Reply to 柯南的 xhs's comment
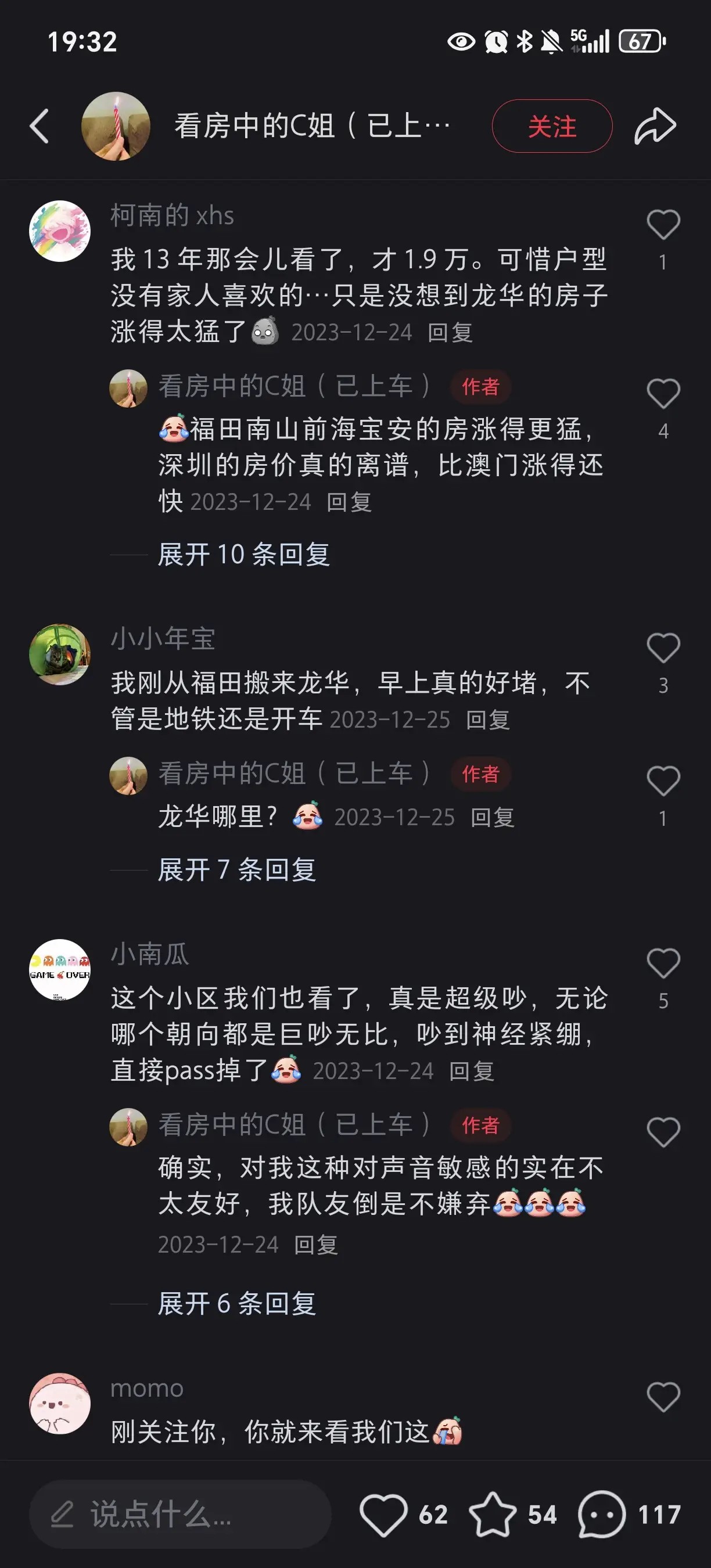 (x=450, y=332)
